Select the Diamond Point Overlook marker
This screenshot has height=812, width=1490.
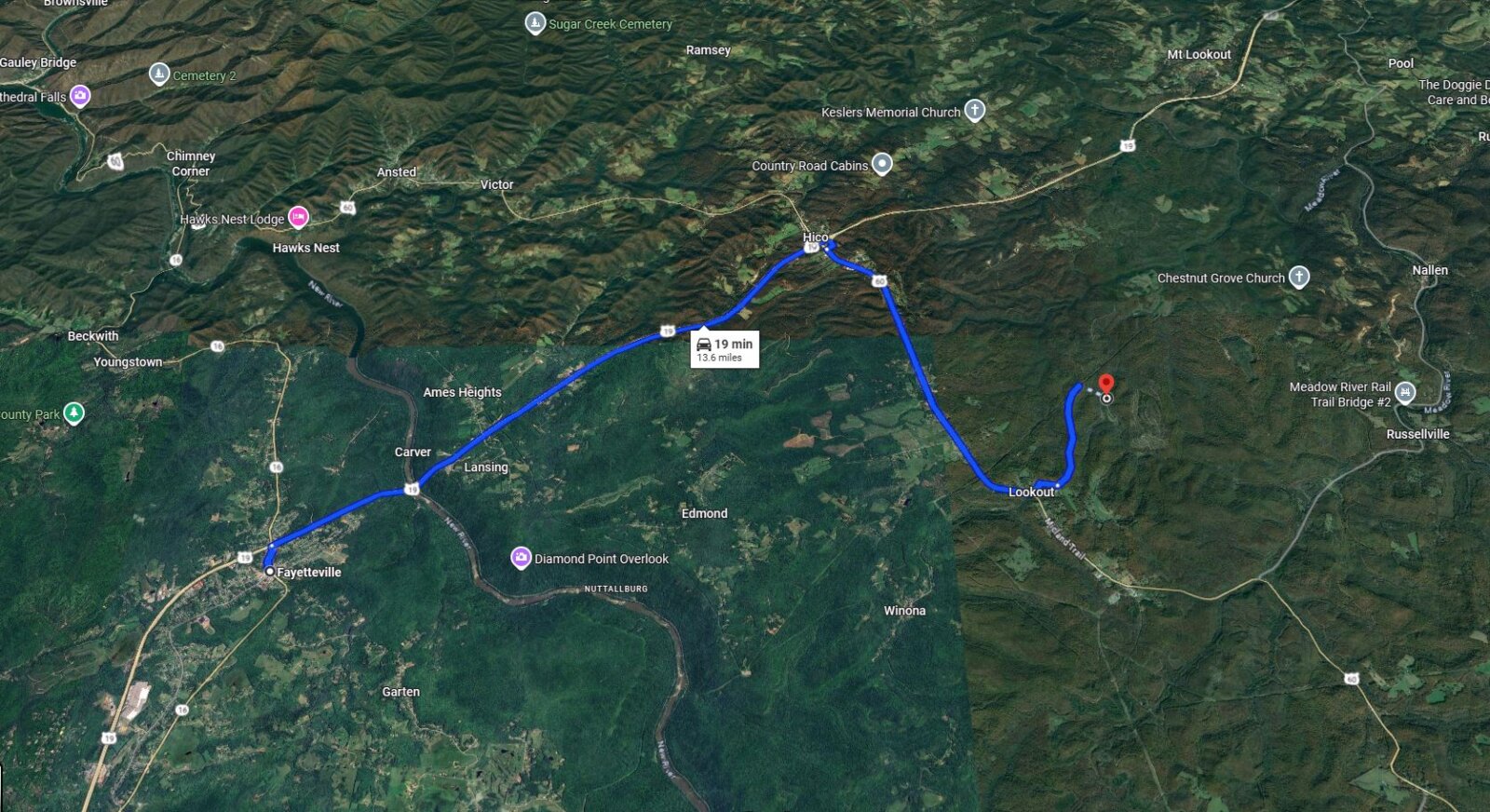[521, 557]
